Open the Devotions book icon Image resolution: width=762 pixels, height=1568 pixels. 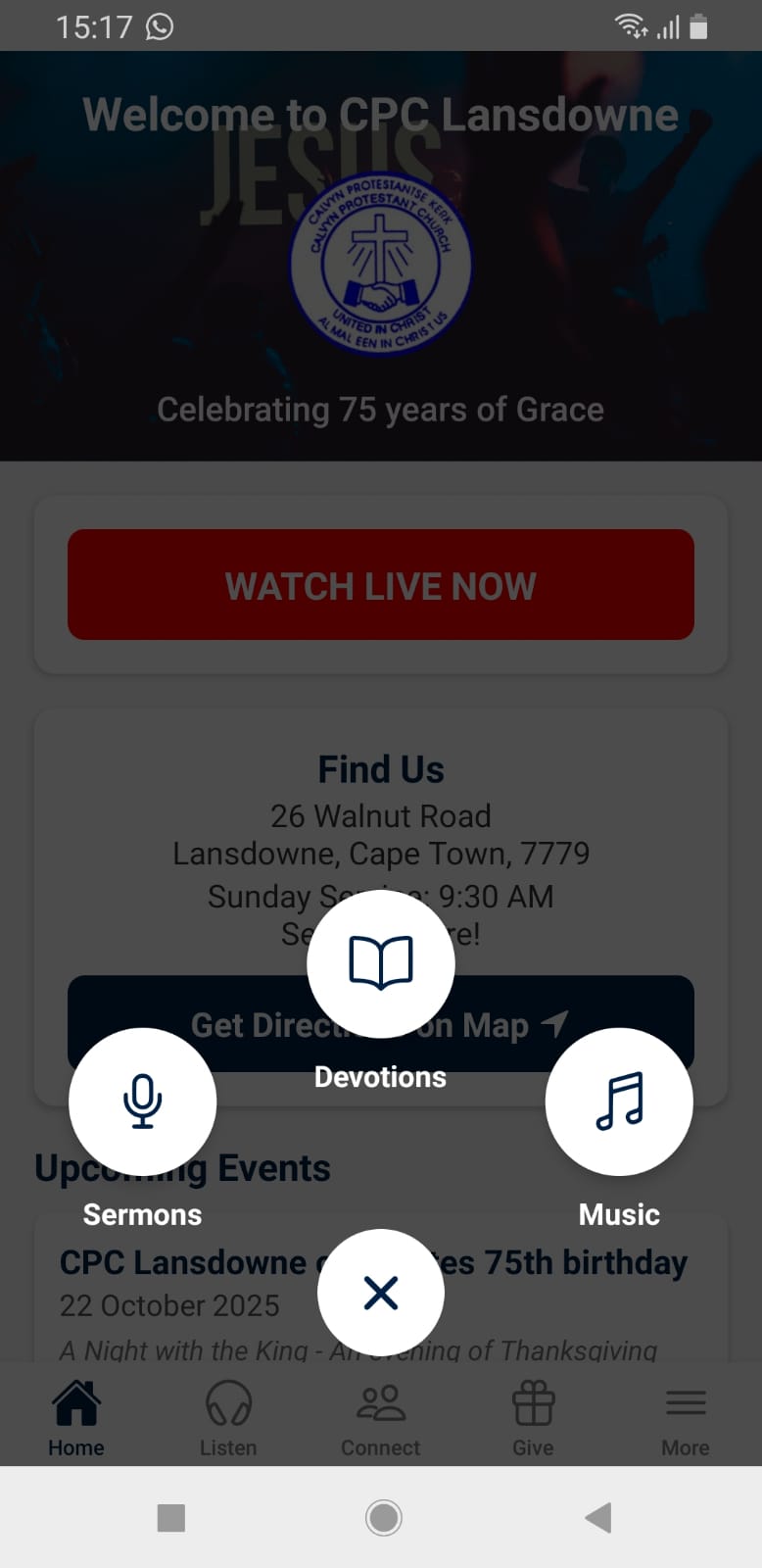coord(381,963)
